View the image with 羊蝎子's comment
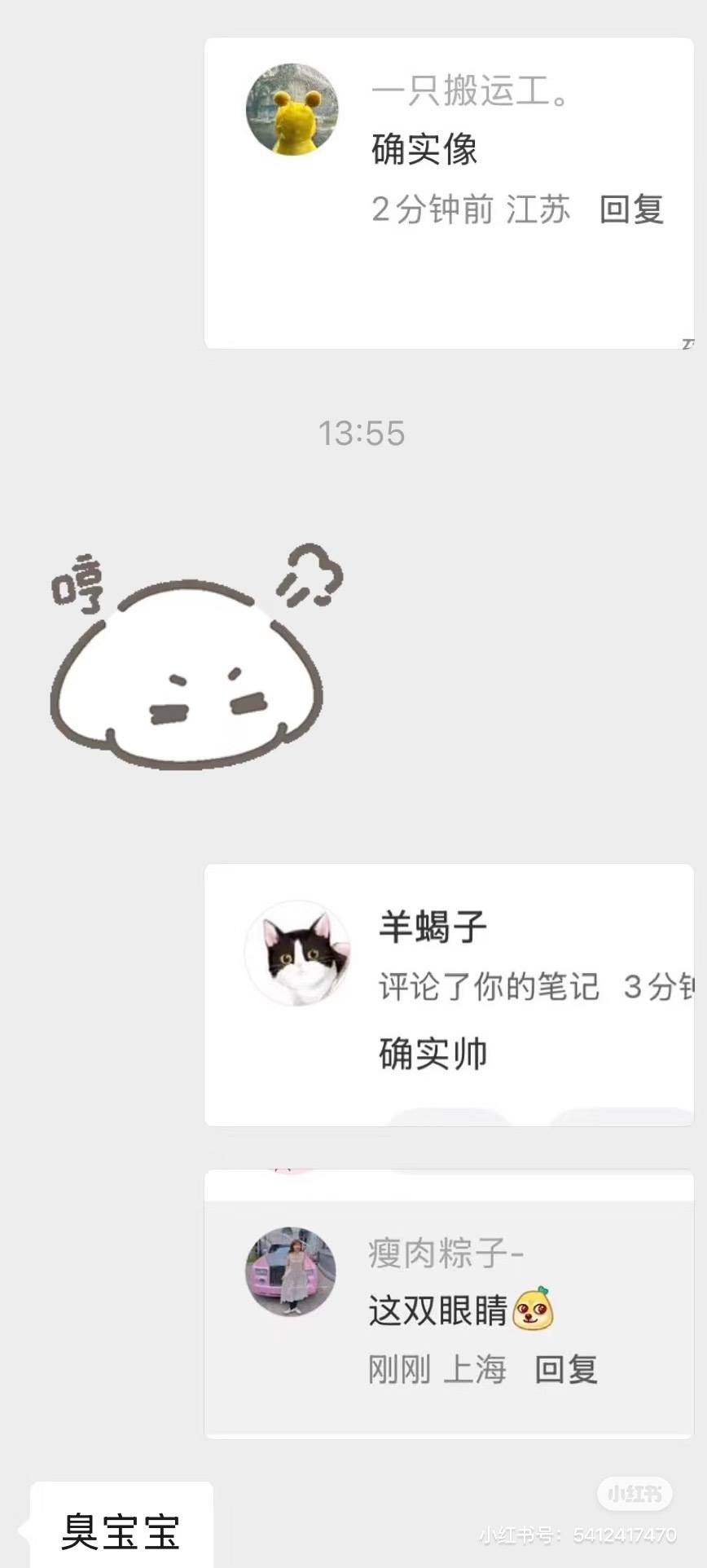Screen dimensions: 707x1568 point(448,995)
